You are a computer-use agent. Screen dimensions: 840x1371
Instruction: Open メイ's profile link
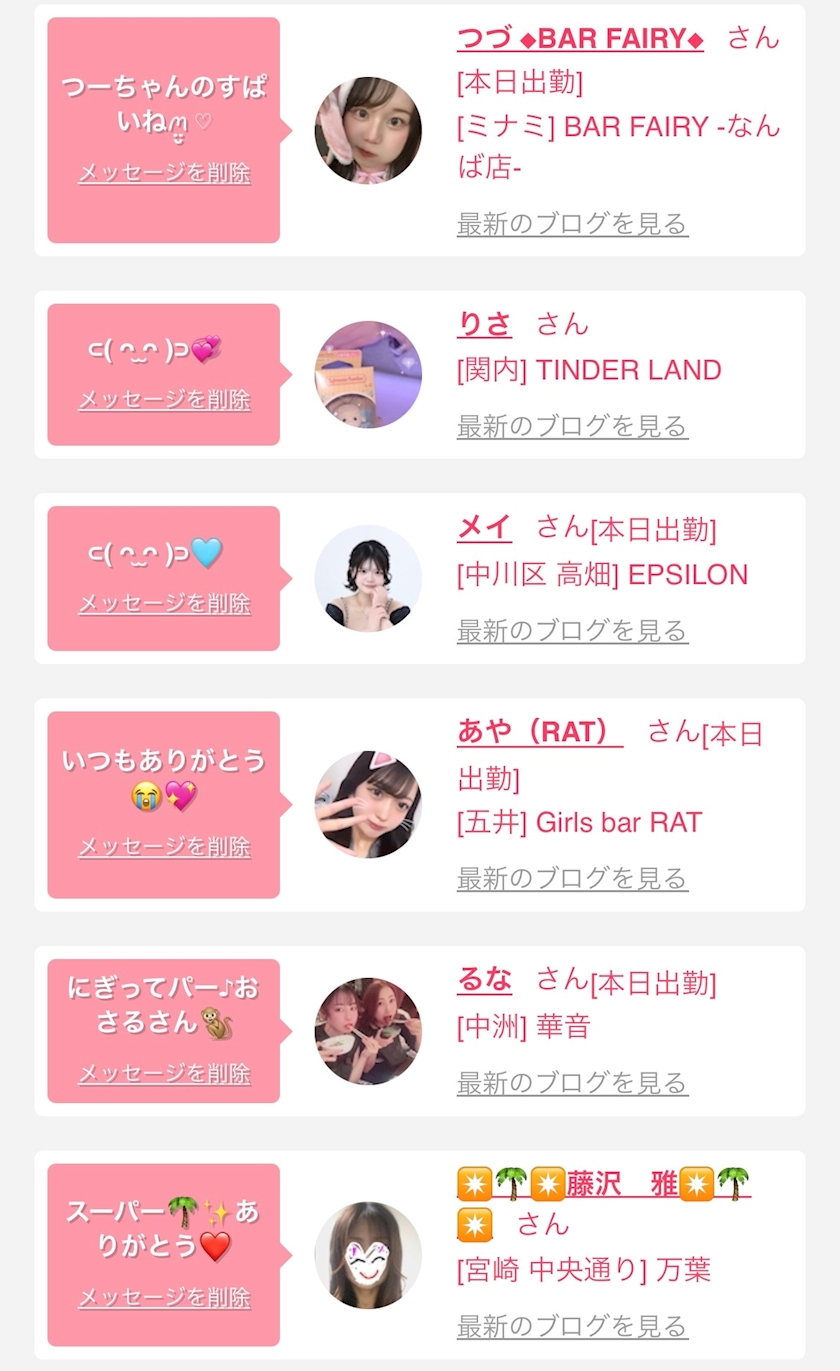tap(484, 527)
